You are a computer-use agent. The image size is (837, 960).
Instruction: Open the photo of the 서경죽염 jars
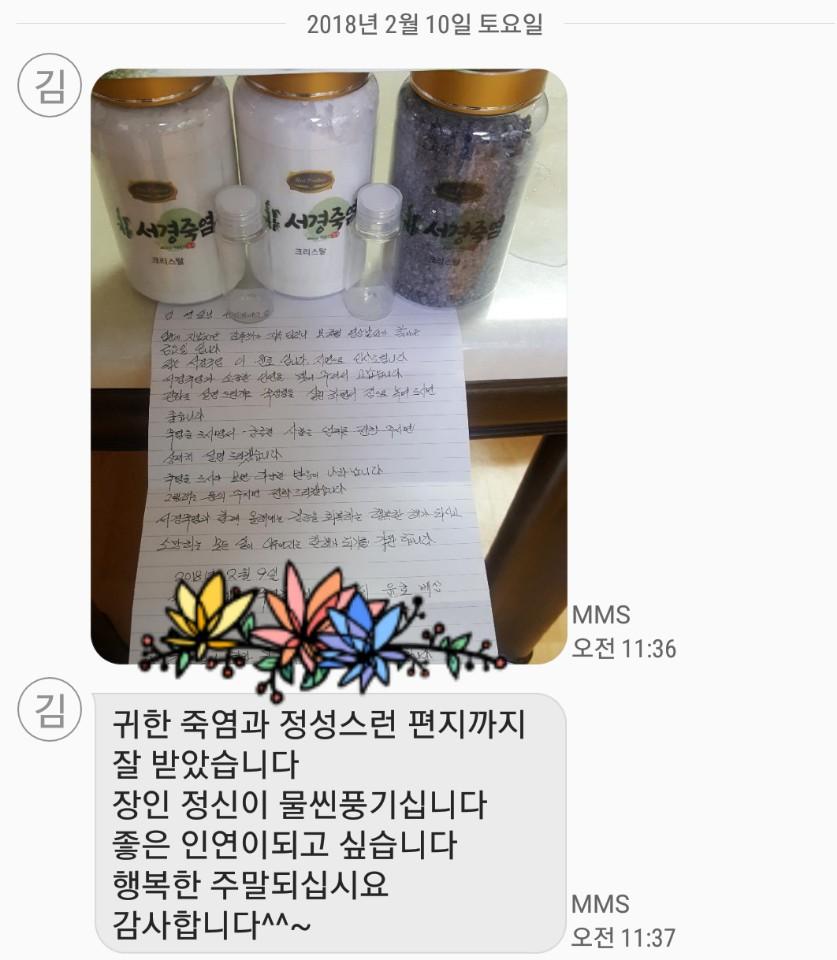point(328,365)
